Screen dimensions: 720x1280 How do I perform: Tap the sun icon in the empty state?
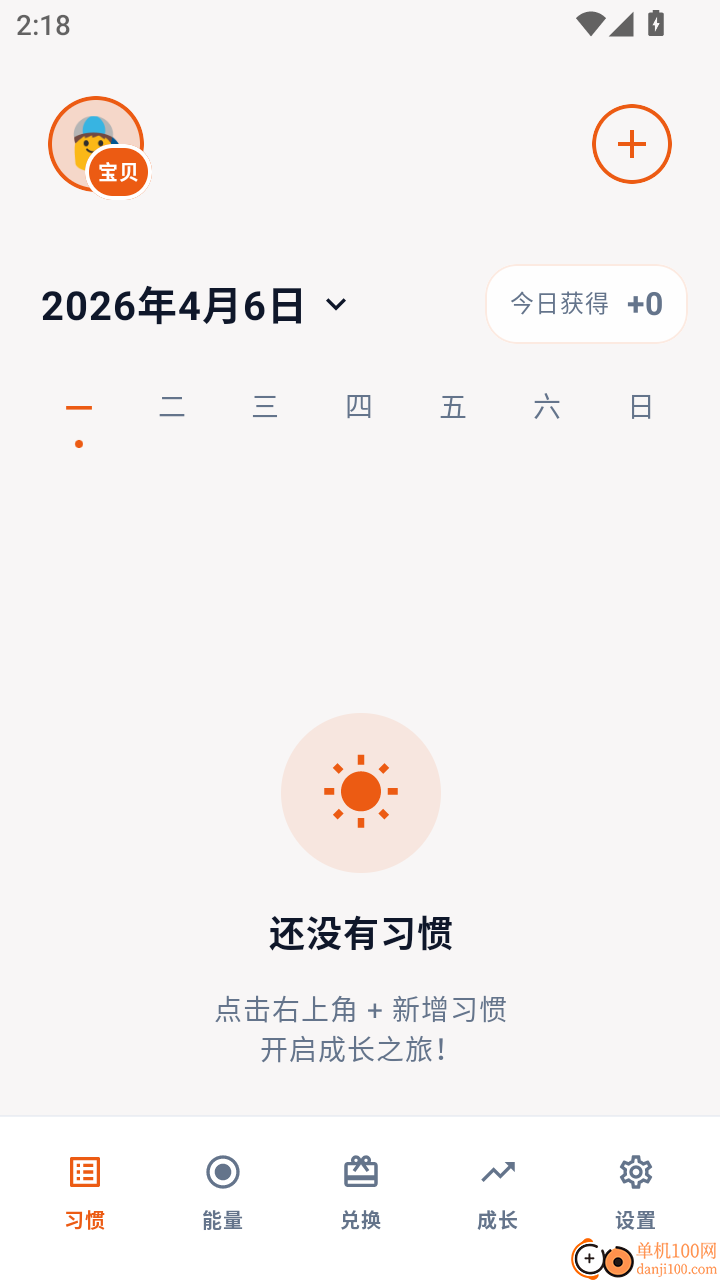(361, 792)
